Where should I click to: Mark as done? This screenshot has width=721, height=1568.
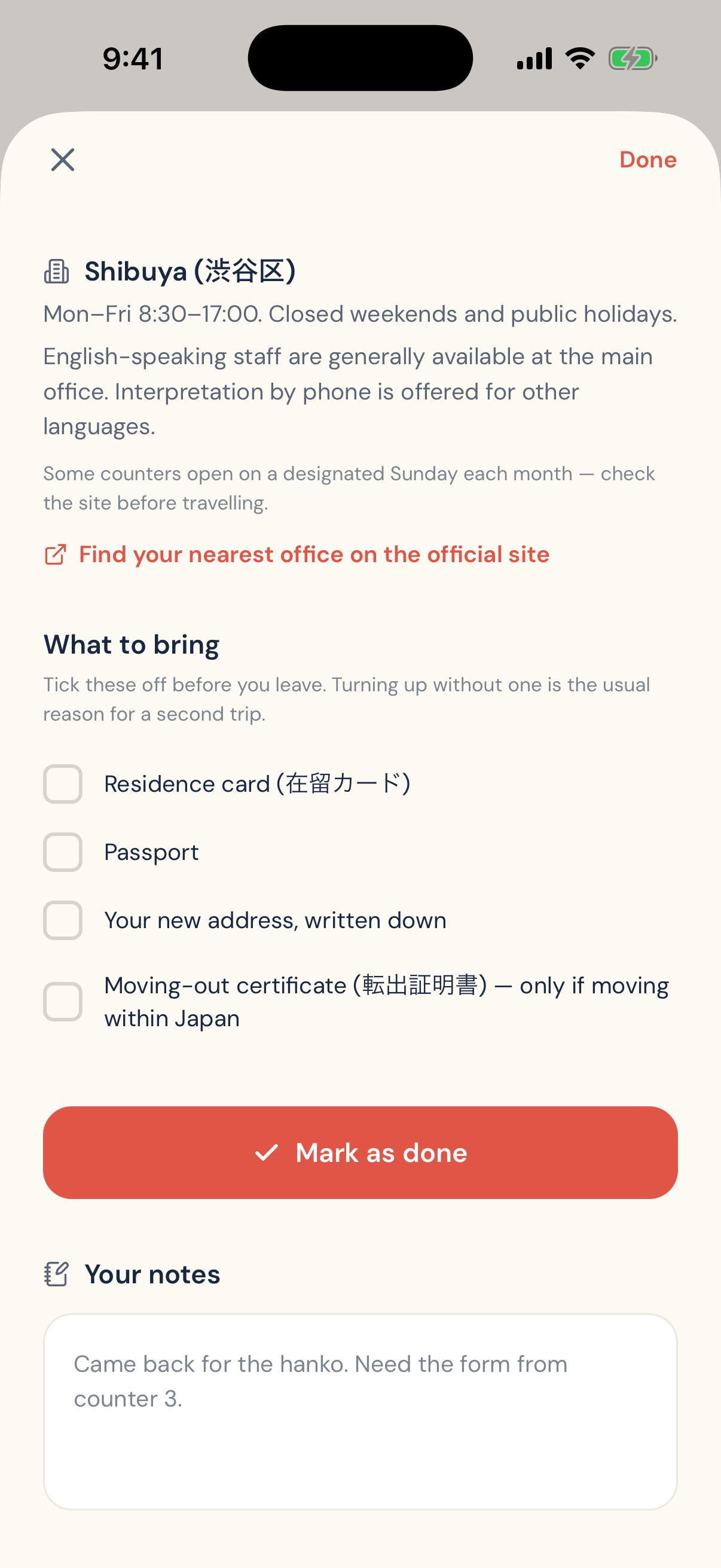pos(360,1153)
